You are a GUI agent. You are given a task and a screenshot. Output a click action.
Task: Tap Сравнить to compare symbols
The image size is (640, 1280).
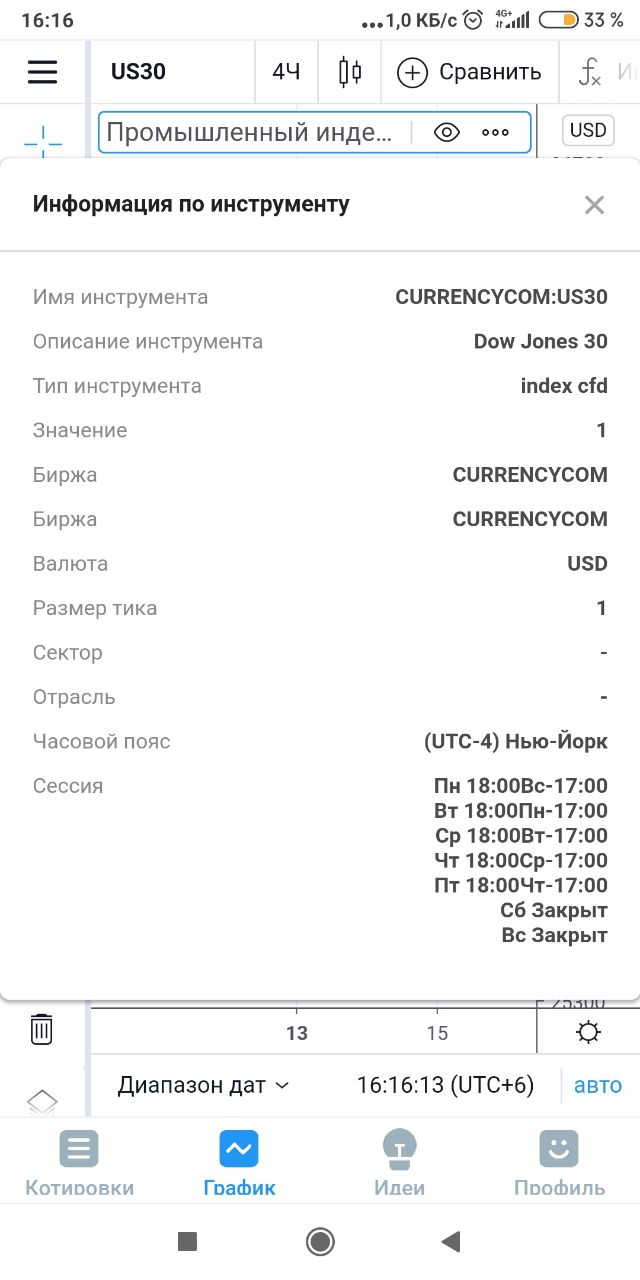point(469,72)
